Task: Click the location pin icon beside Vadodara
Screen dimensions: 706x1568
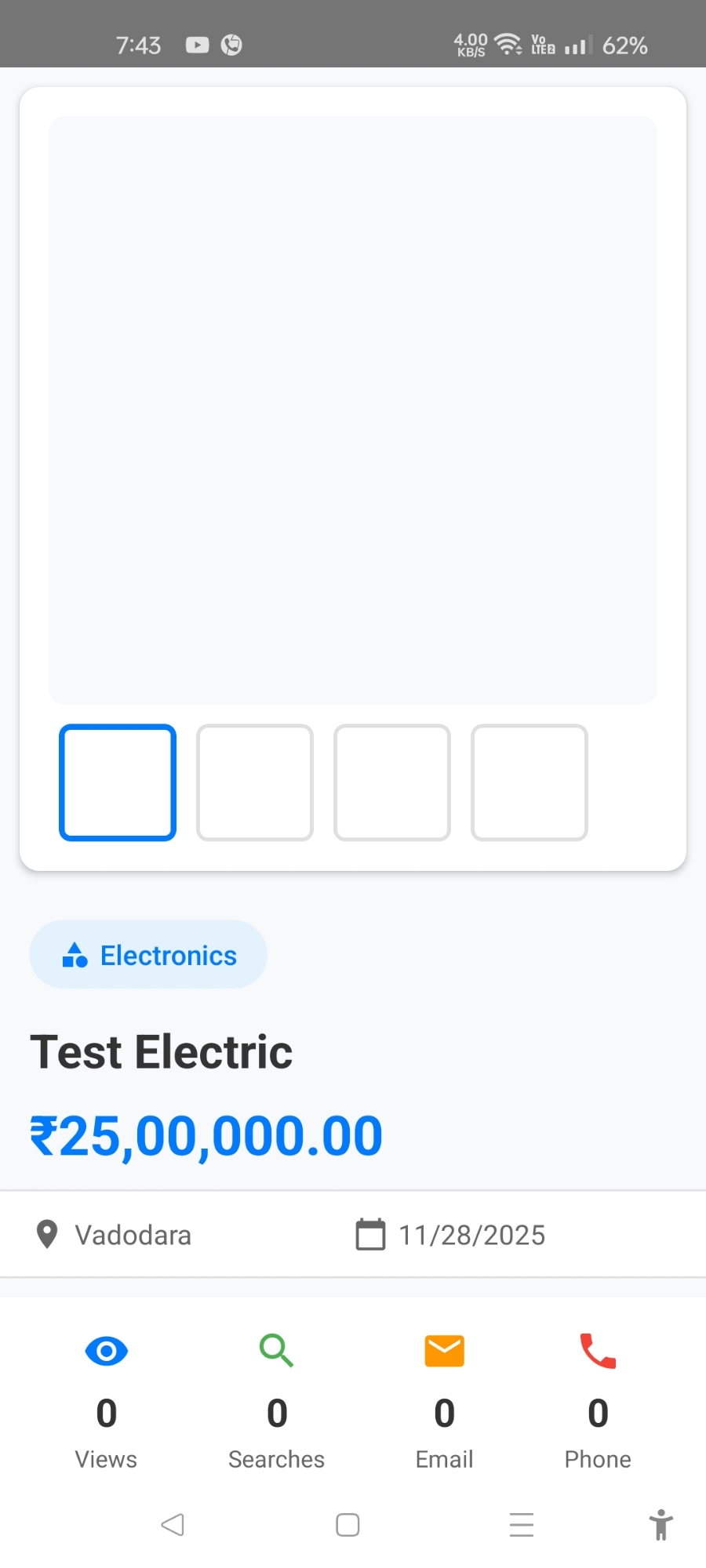Action: [x=47, y=1234]
